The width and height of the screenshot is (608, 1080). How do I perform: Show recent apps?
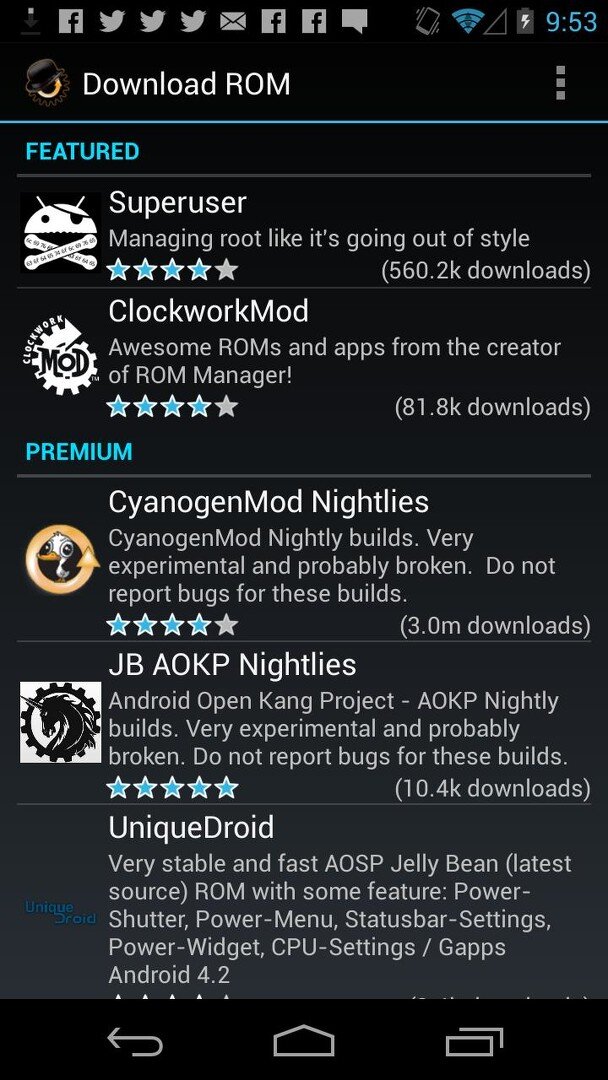tap(474, 1042)
